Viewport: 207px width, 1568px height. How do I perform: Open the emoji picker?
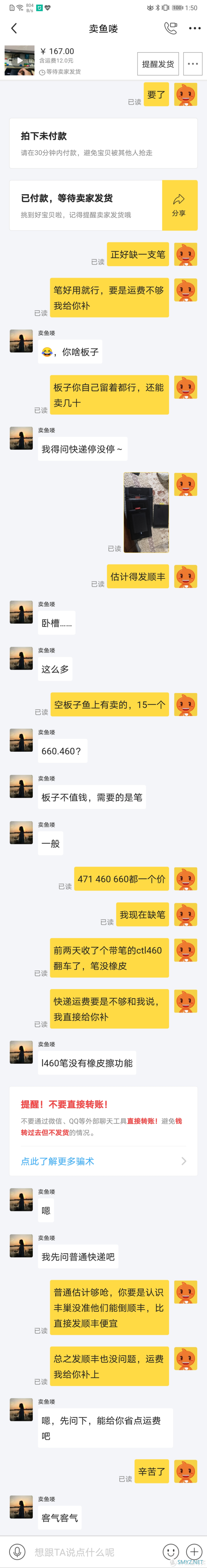pos(171,1551)
